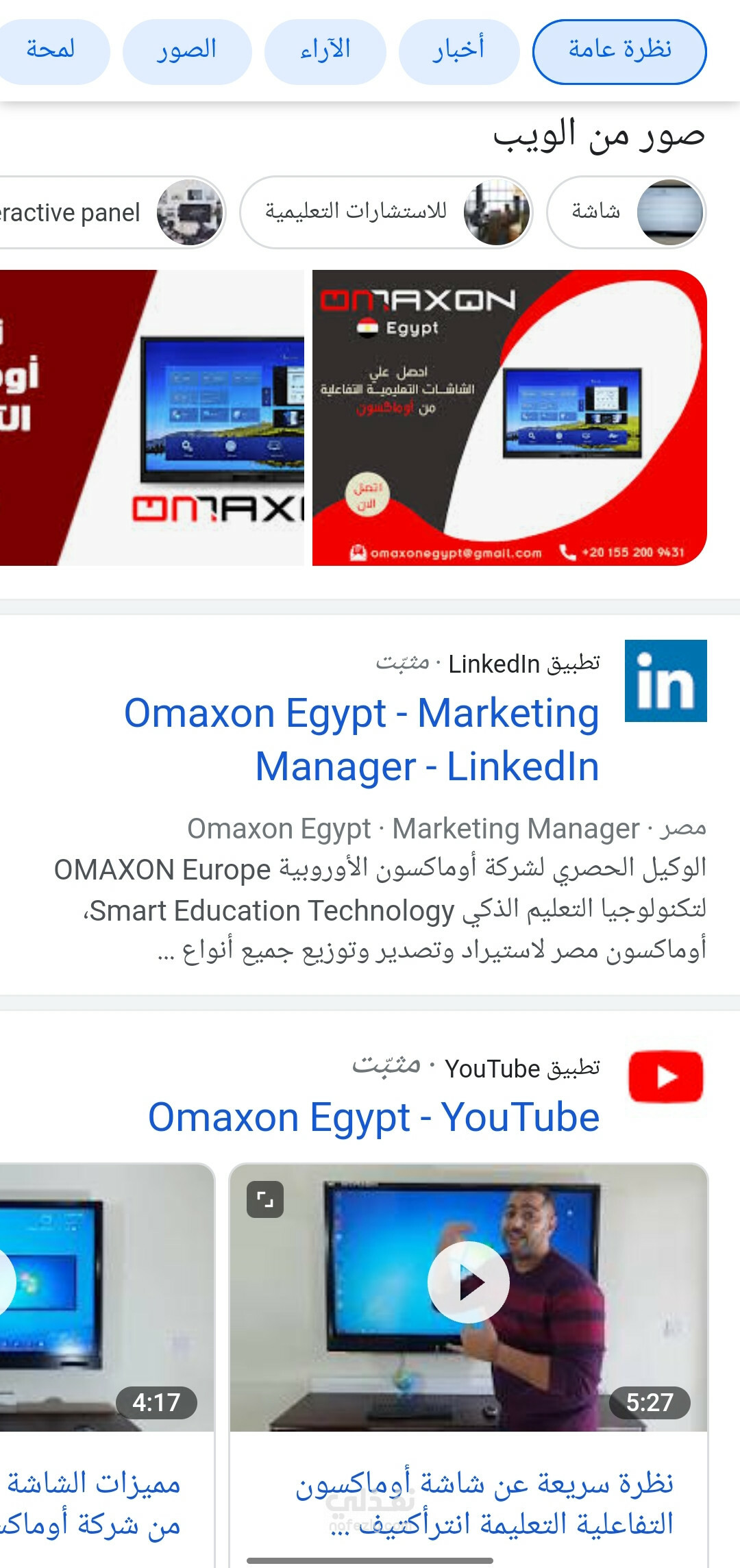Image resolution: width=740 pixels, height=1568 pixels.
Task: Open the نظرة سريعة عن شاشة أوماكسون video title
Action: tap(484, 1504)
